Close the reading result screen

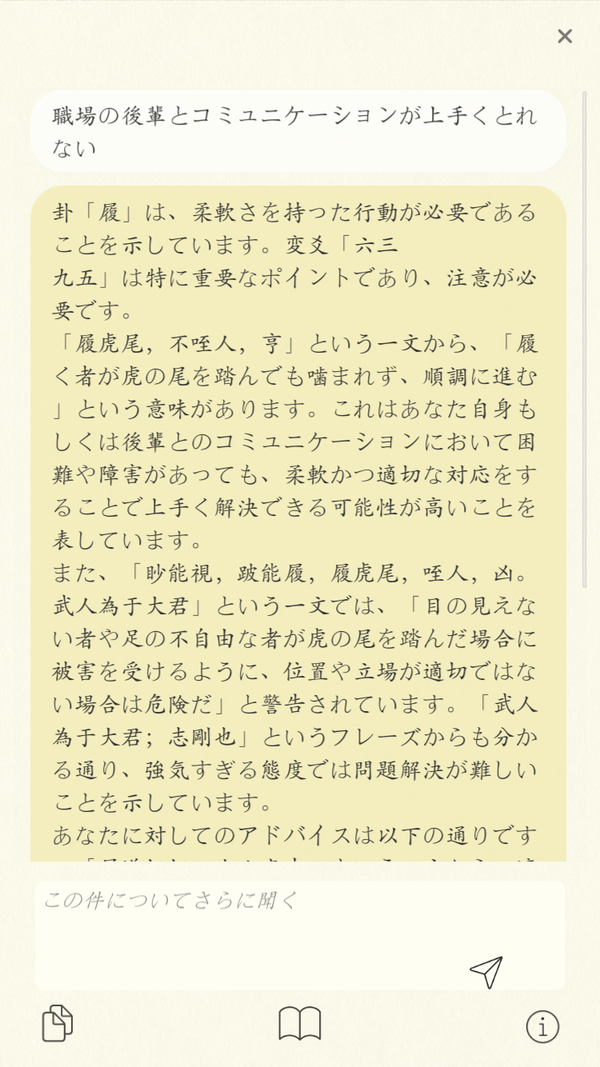click(565, 36)
